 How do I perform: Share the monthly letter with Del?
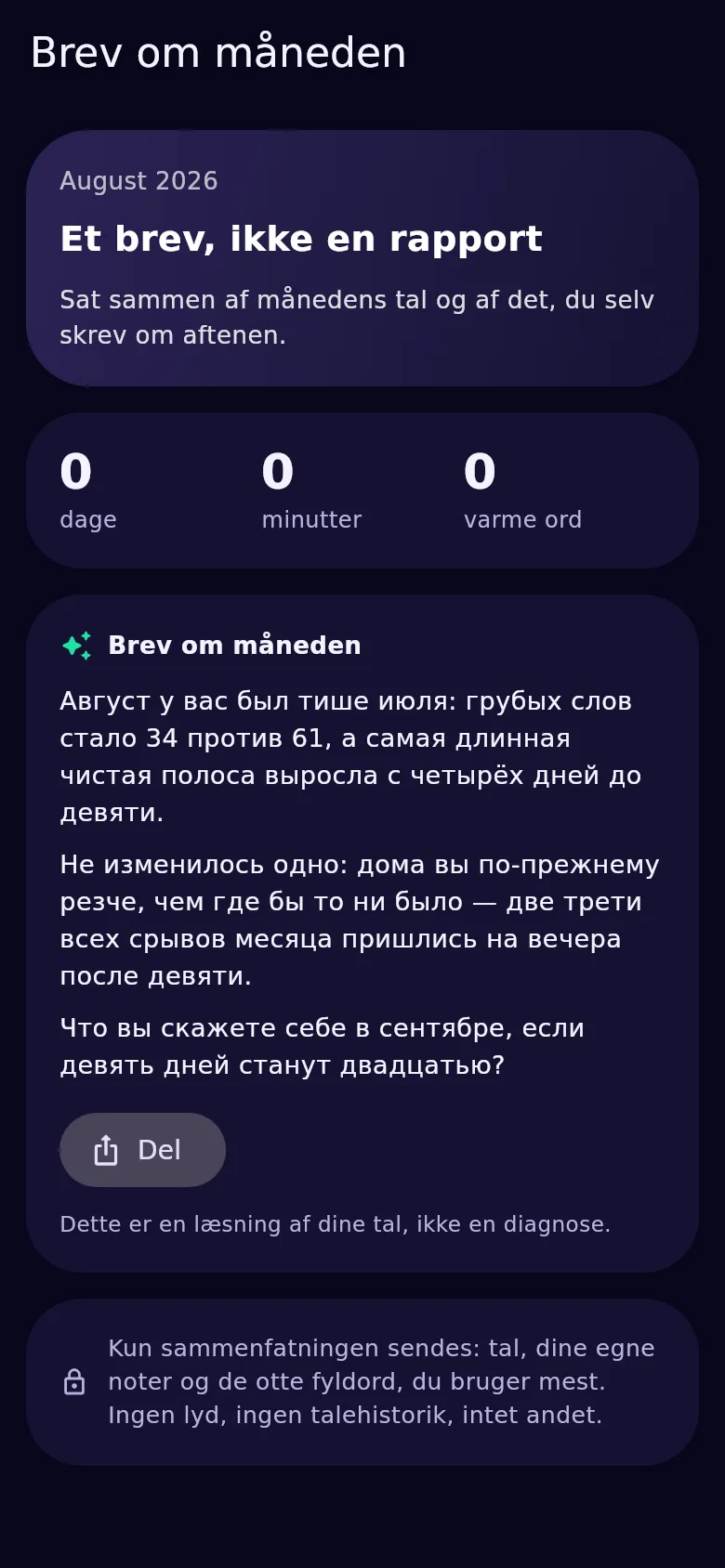click(x=142, y=1149)
